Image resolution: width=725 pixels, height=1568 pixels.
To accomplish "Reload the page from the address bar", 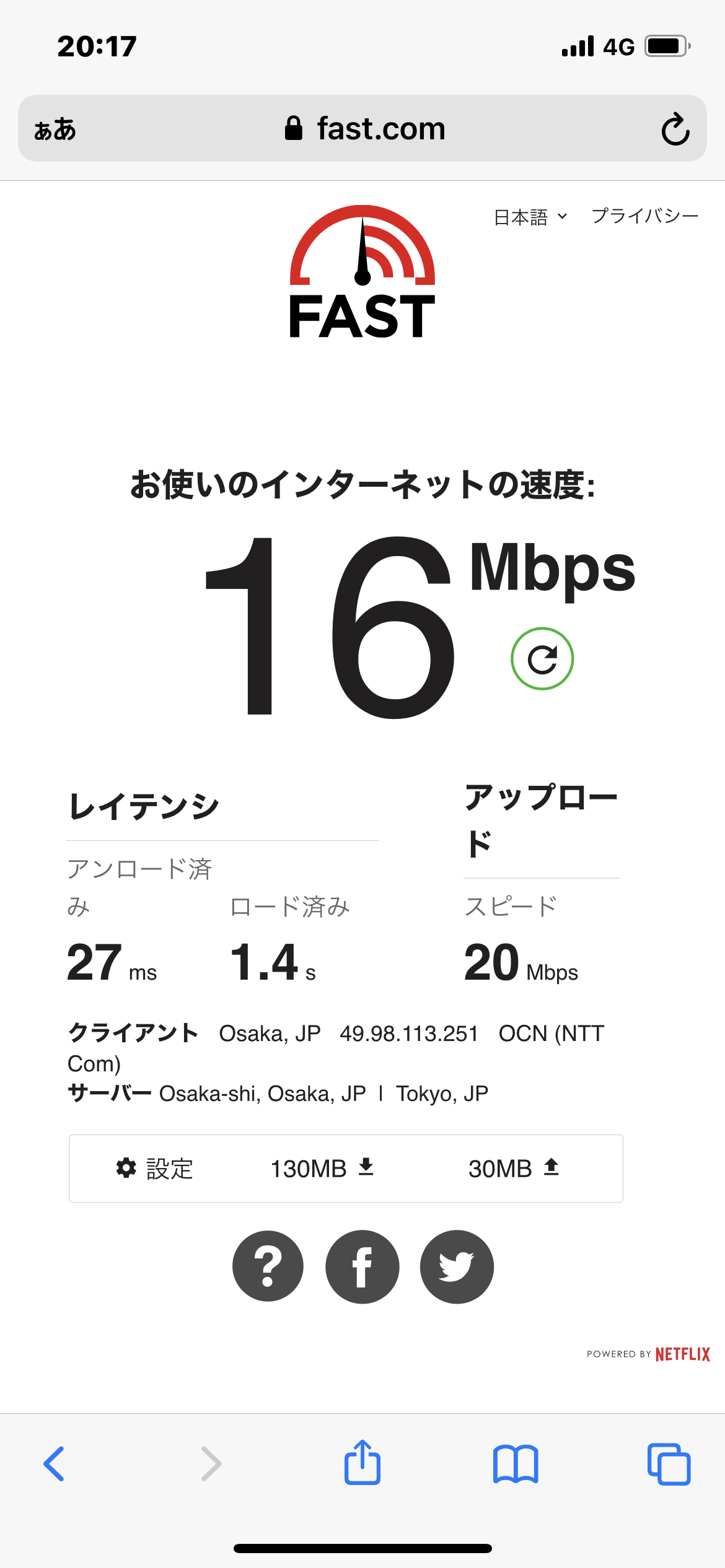I will [x=675, y=129].
